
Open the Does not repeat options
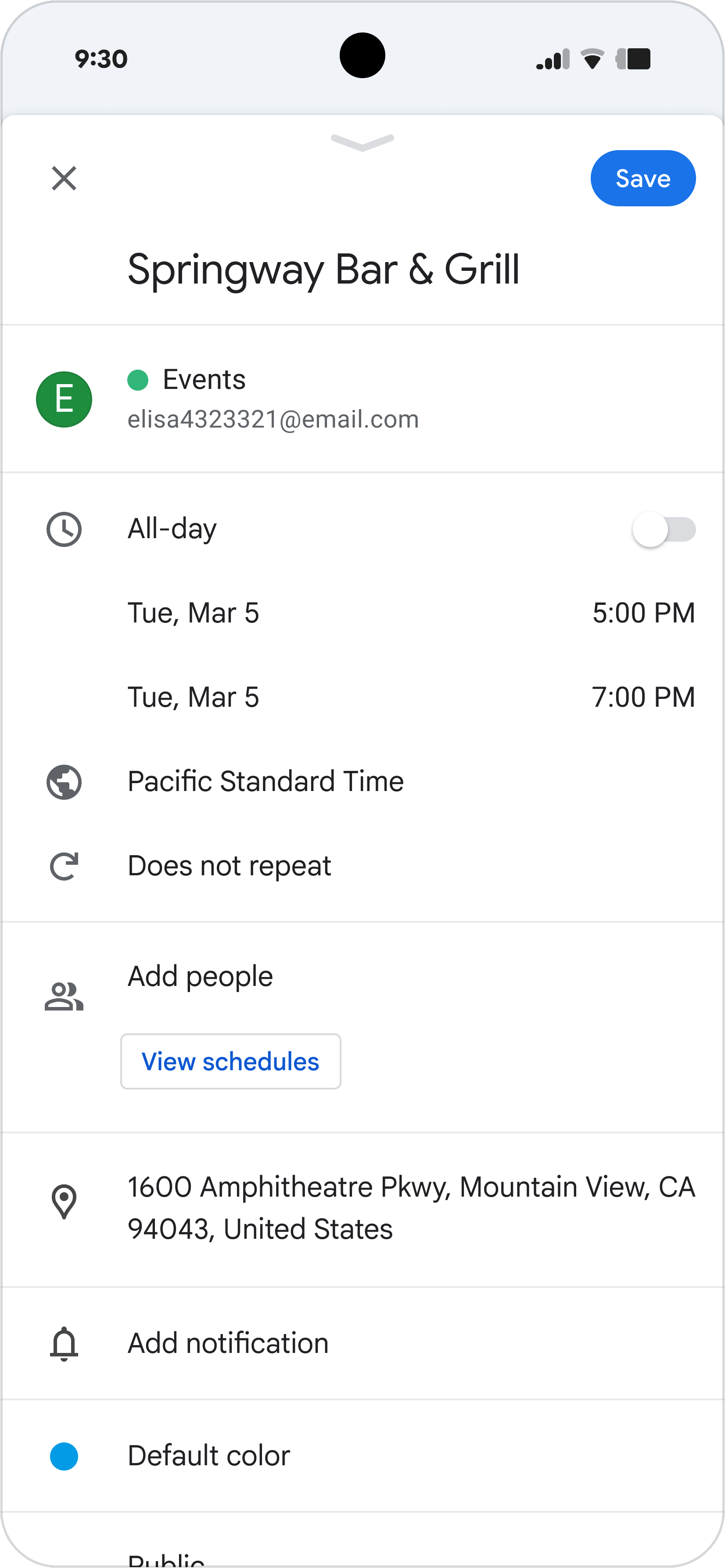tap(229, 865)
